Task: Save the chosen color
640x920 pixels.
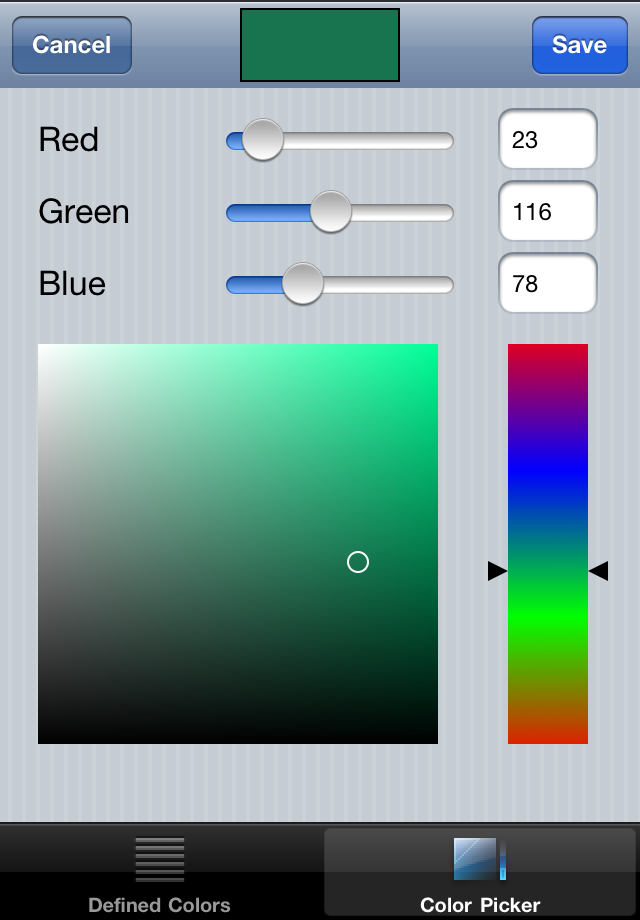Action: click(579, 45)
